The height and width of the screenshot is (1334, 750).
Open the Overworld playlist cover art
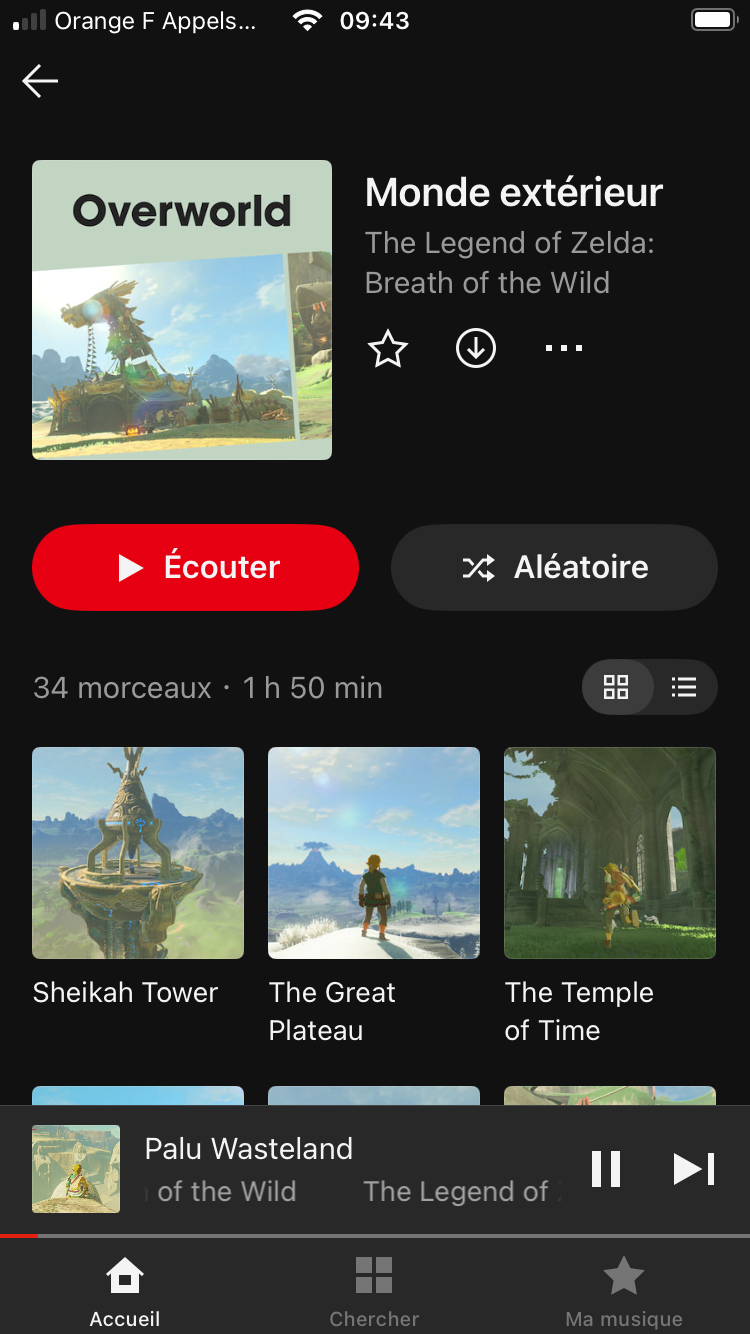click(182, 310)
